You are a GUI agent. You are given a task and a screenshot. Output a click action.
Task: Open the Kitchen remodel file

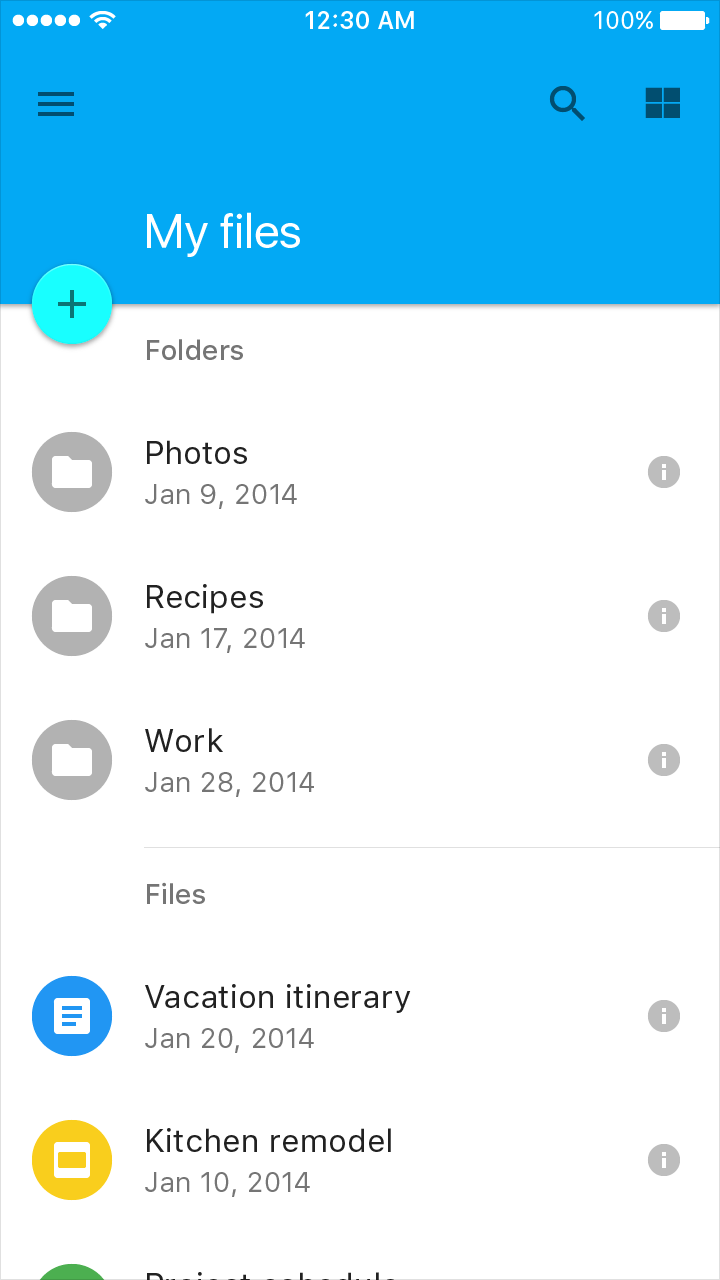[x=360, y=1160]
